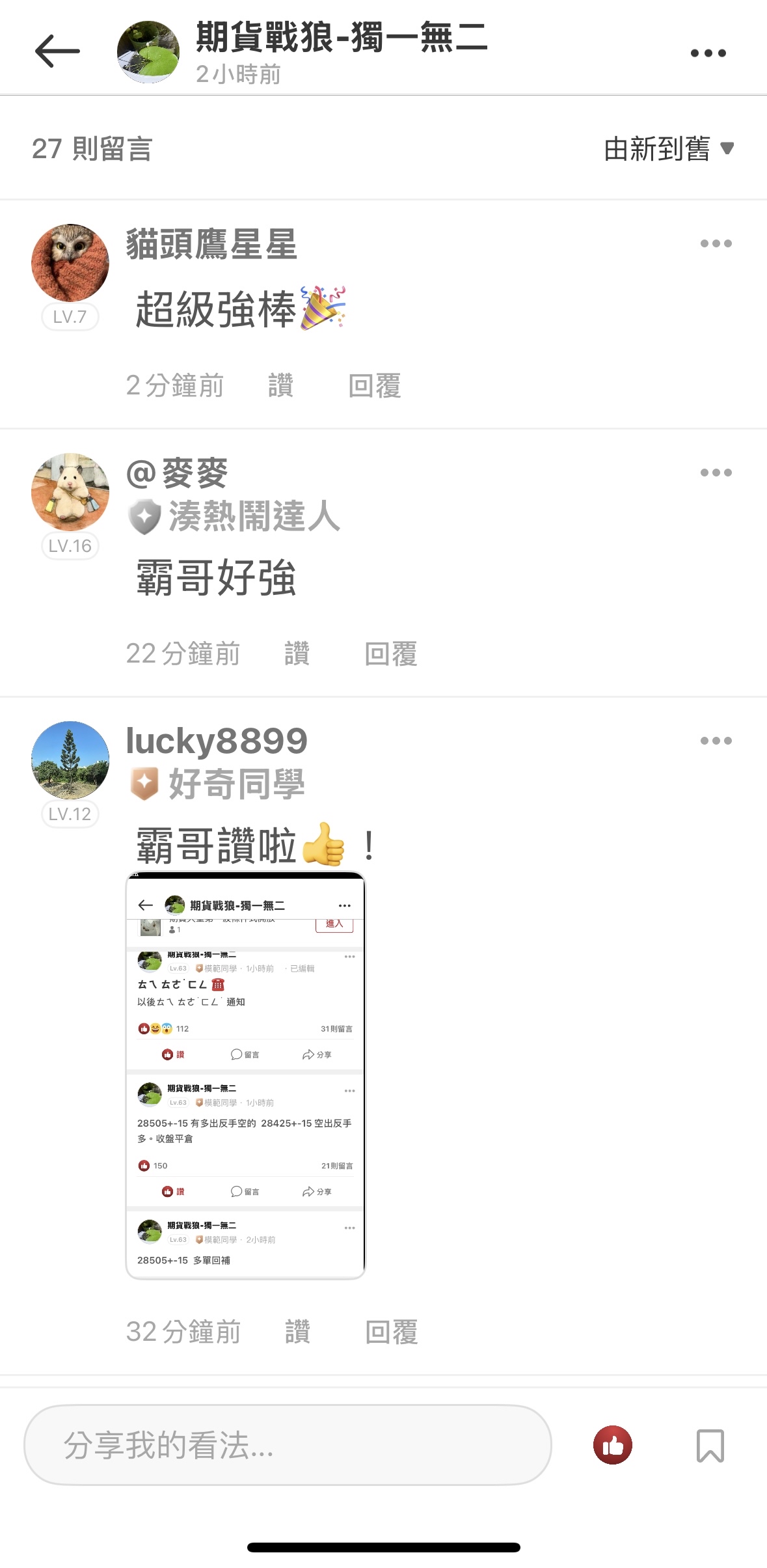View the image attached by lucky8899
This screenshot has width=767, height=1568.
point(245,1075)
